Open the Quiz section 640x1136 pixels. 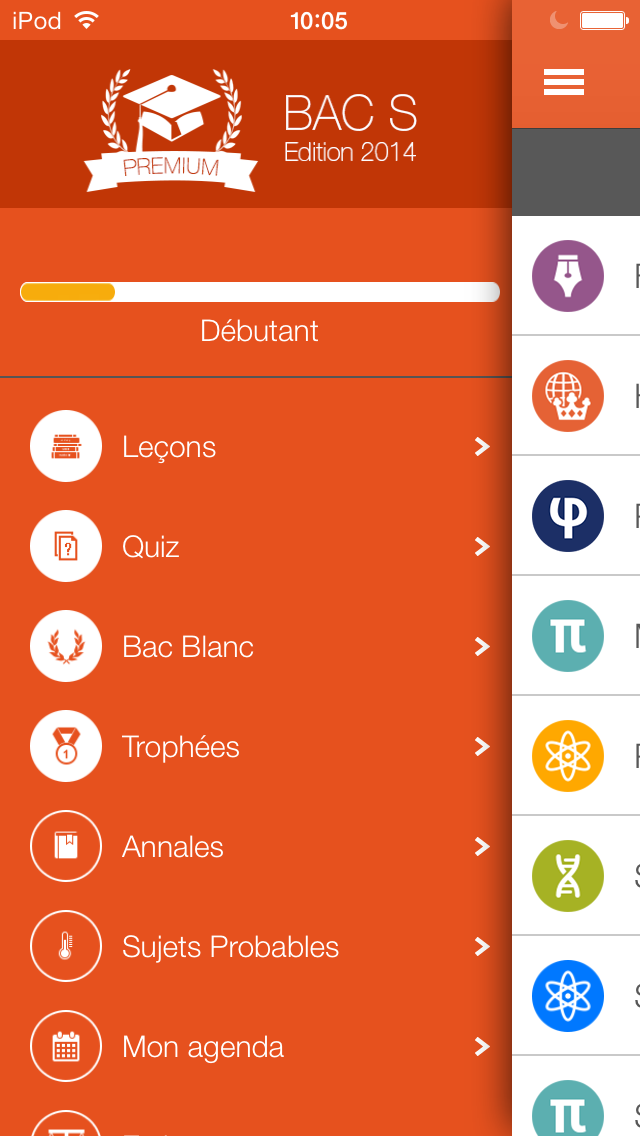pyautogui.click(x=256, y=547)
